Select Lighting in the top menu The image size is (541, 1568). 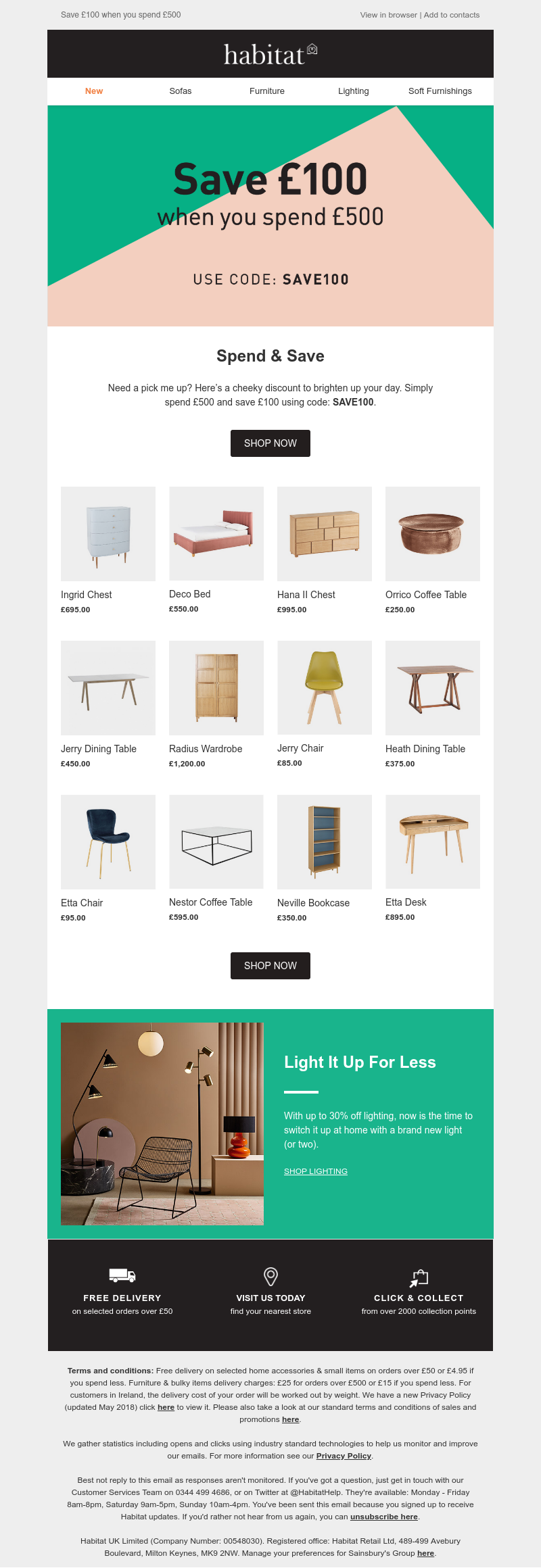tap(354, 91)
